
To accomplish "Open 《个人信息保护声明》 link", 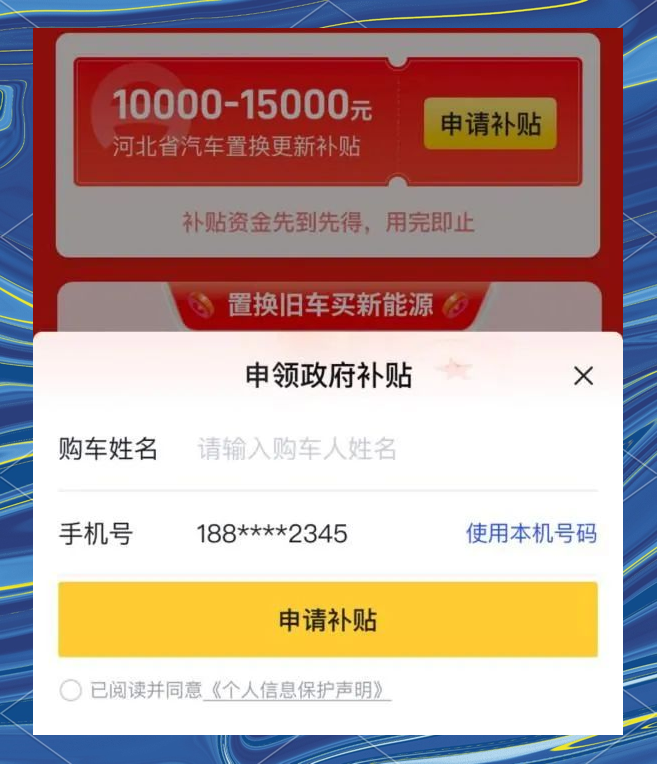I will 296,690.
